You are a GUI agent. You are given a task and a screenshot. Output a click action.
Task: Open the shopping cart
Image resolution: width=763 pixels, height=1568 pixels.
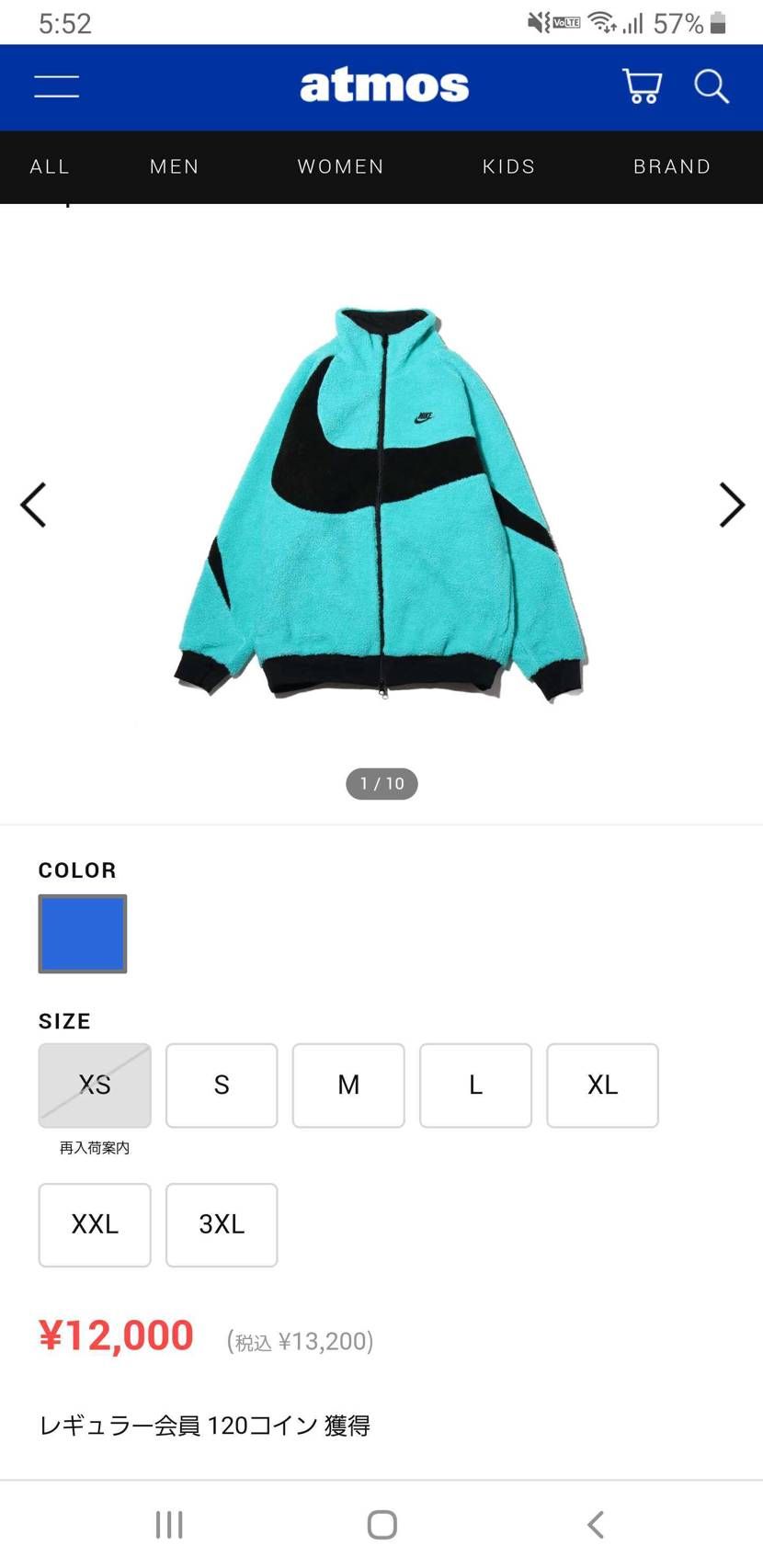click(642, 86)
